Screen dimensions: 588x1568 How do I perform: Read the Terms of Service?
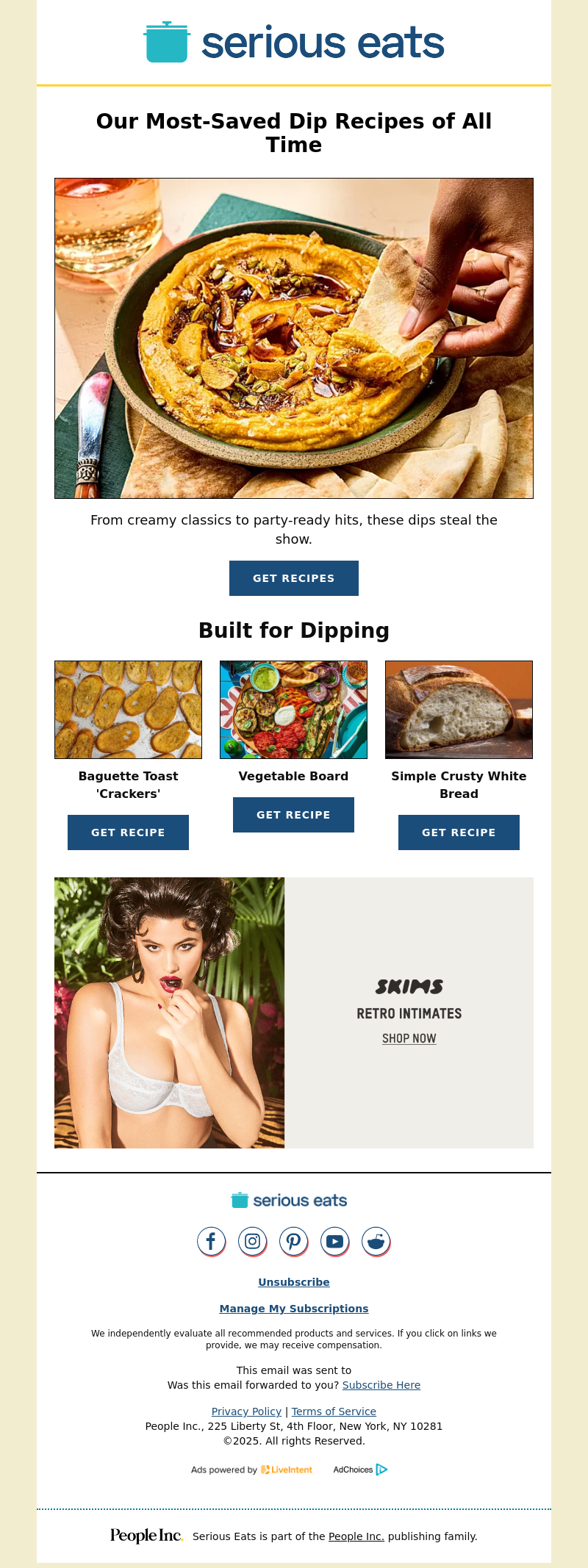334,1411
